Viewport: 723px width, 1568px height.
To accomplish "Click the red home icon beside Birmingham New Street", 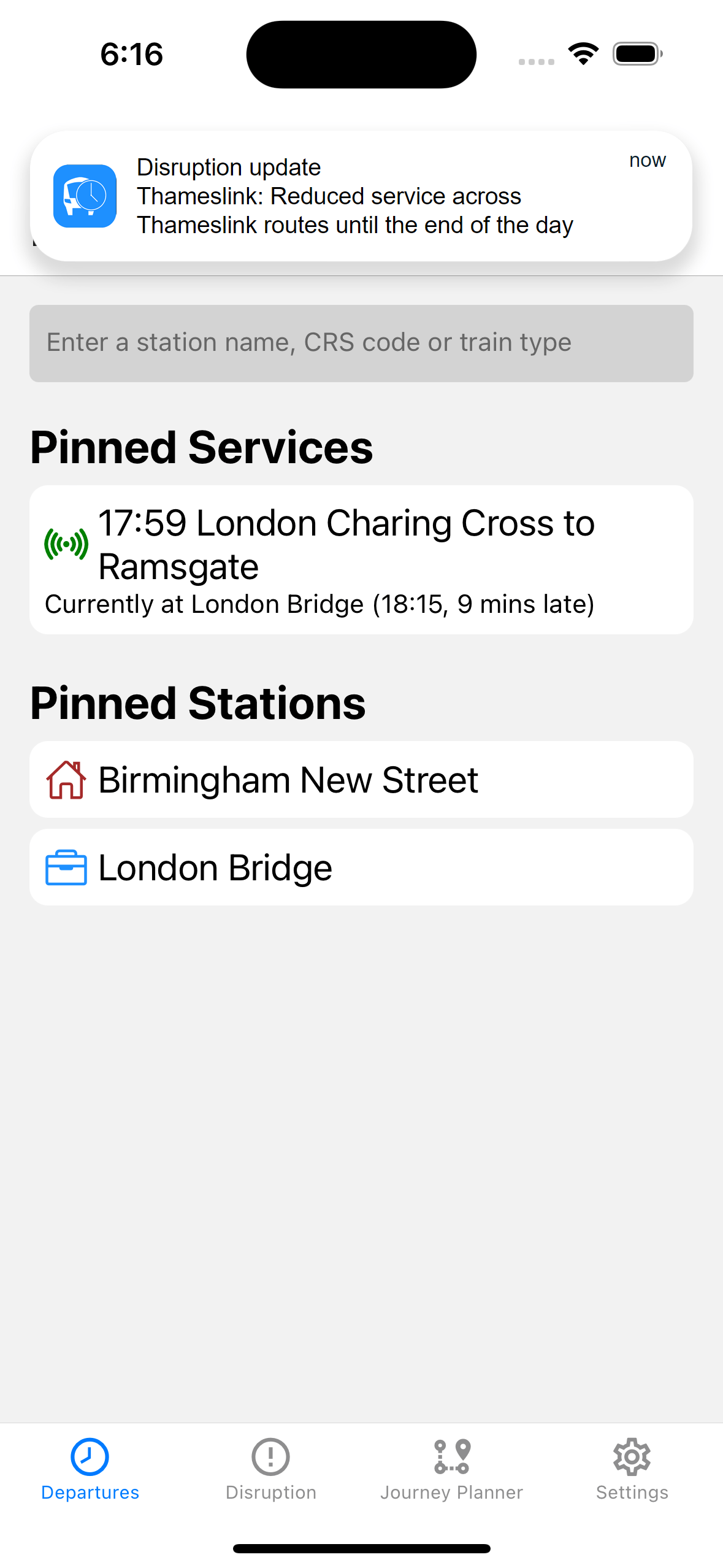I will (66, 780).
